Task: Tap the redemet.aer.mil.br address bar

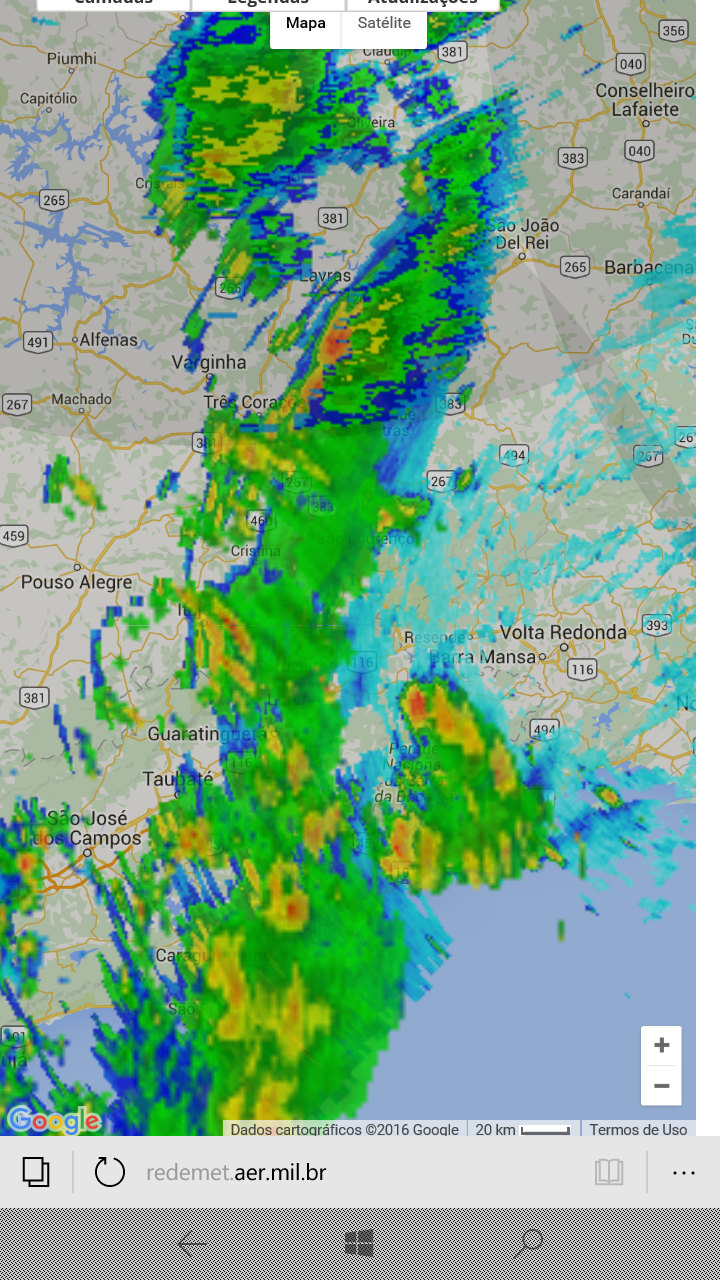Action: (236, 1172)
